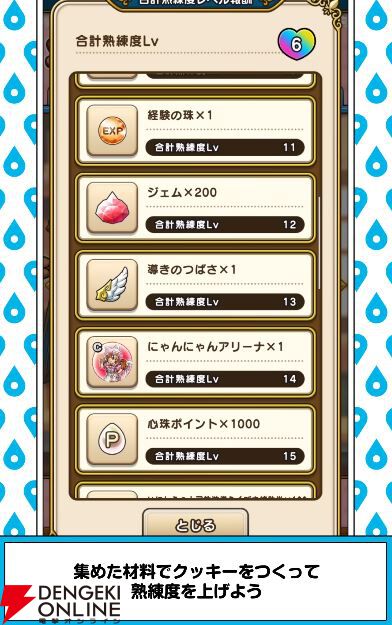Screen dimensions: 392x625
Task: Open the にゃんにゃんアリーナ×1 reward icon
Action: click(x=112, y=362)
